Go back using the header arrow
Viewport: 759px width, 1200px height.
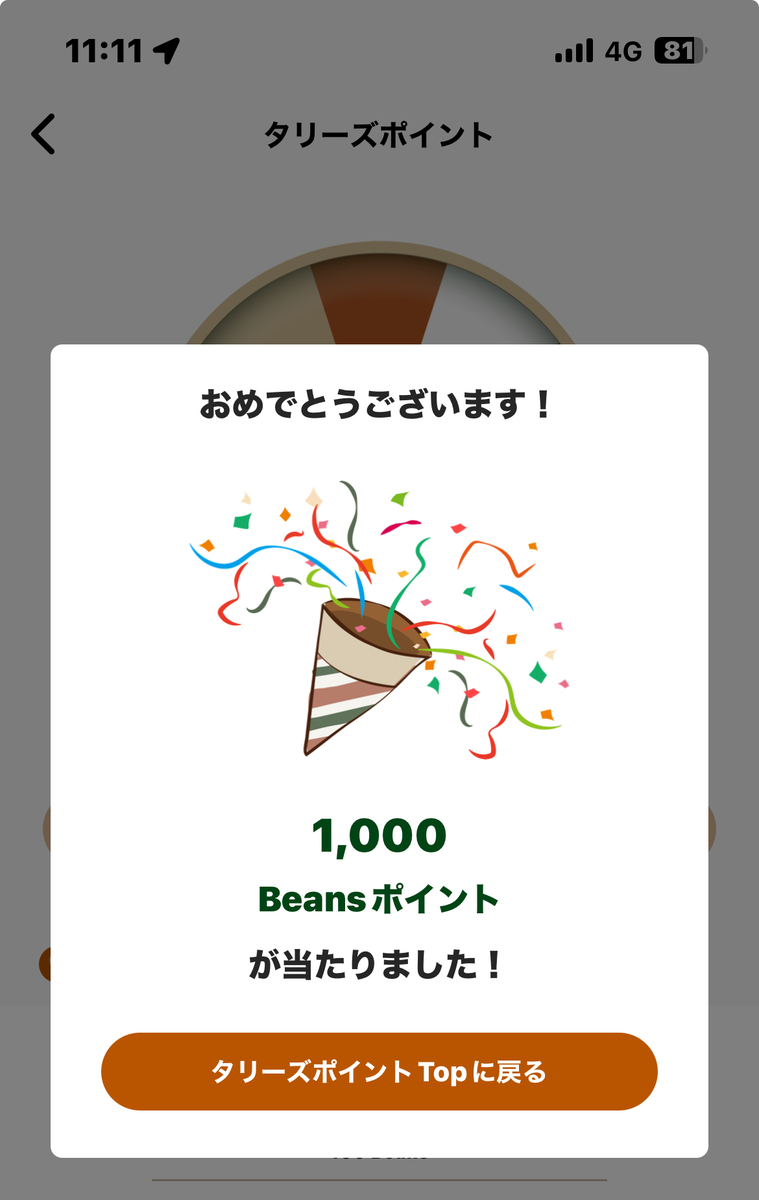43,134
